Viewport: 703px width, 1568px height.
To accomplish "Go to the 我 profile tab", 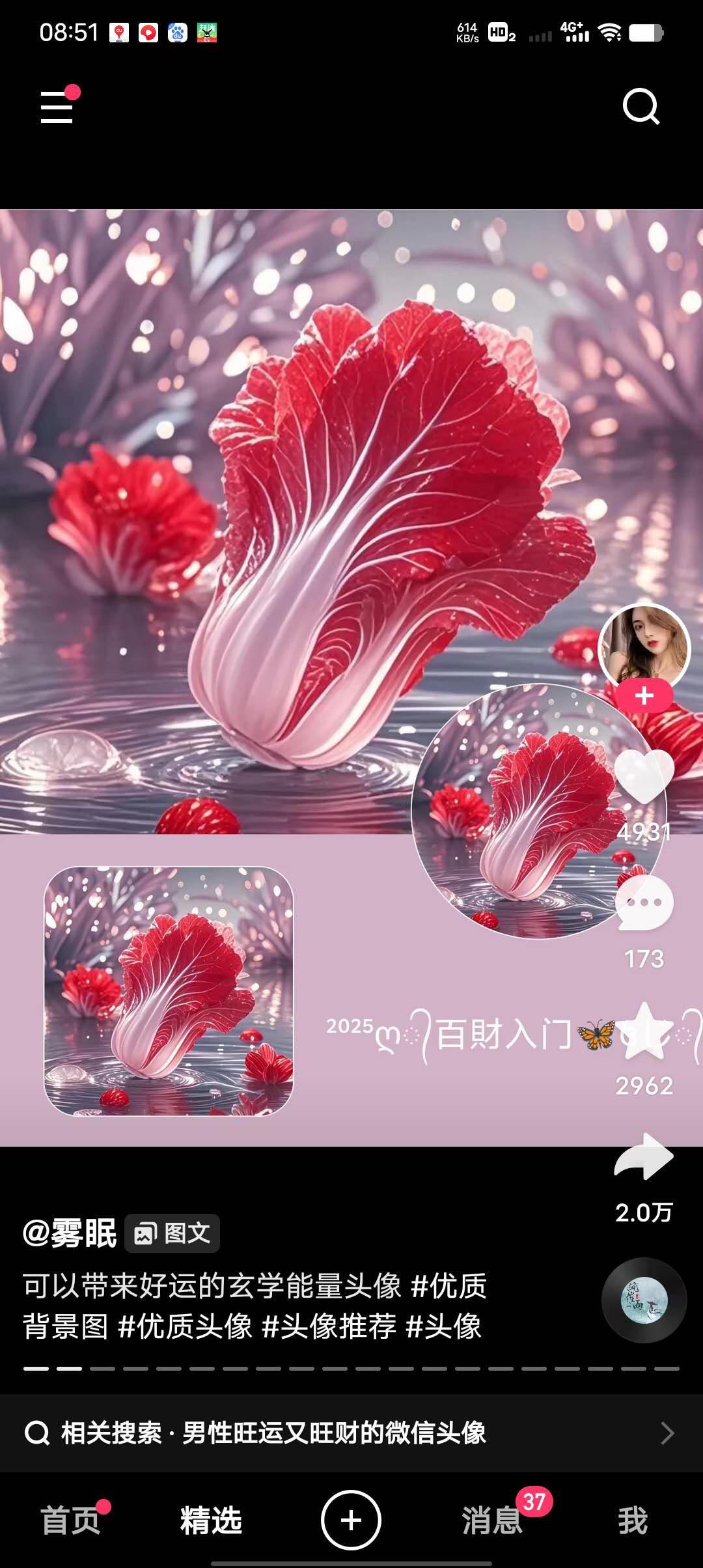I will tap(633, 1521).
